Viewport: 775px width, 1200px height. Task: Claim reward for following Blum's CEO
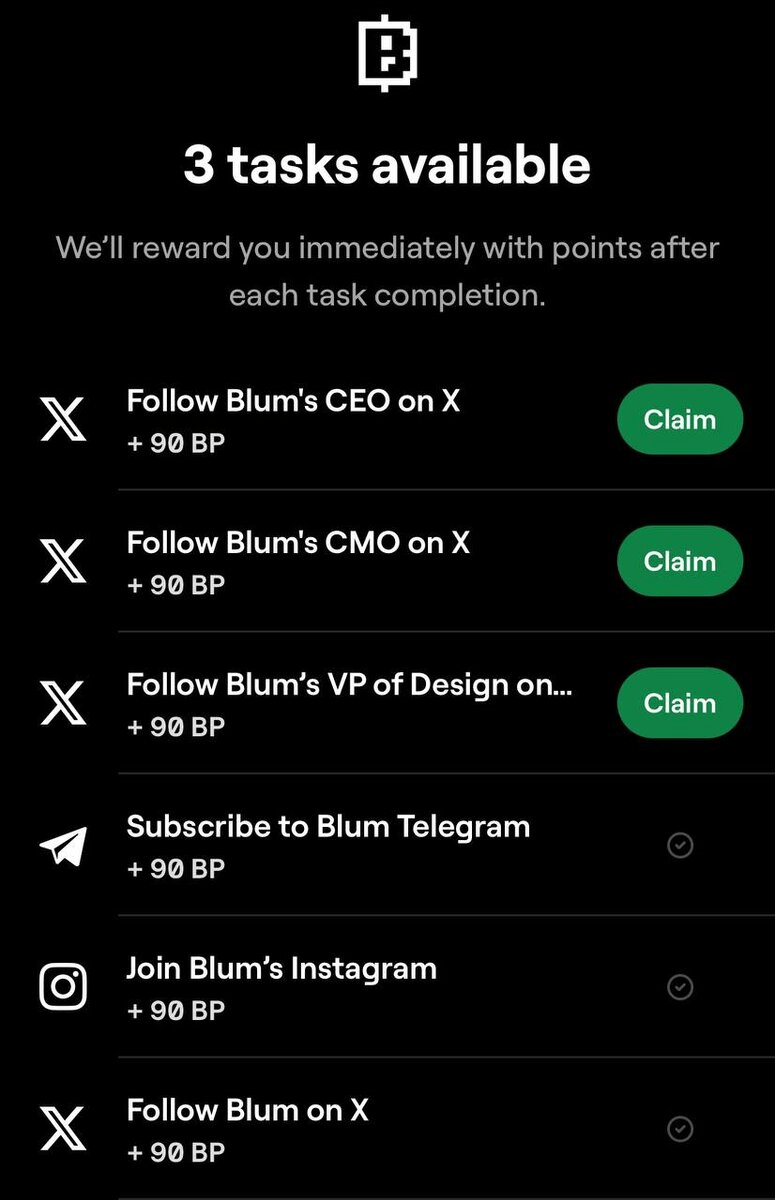tap(679, 419)
